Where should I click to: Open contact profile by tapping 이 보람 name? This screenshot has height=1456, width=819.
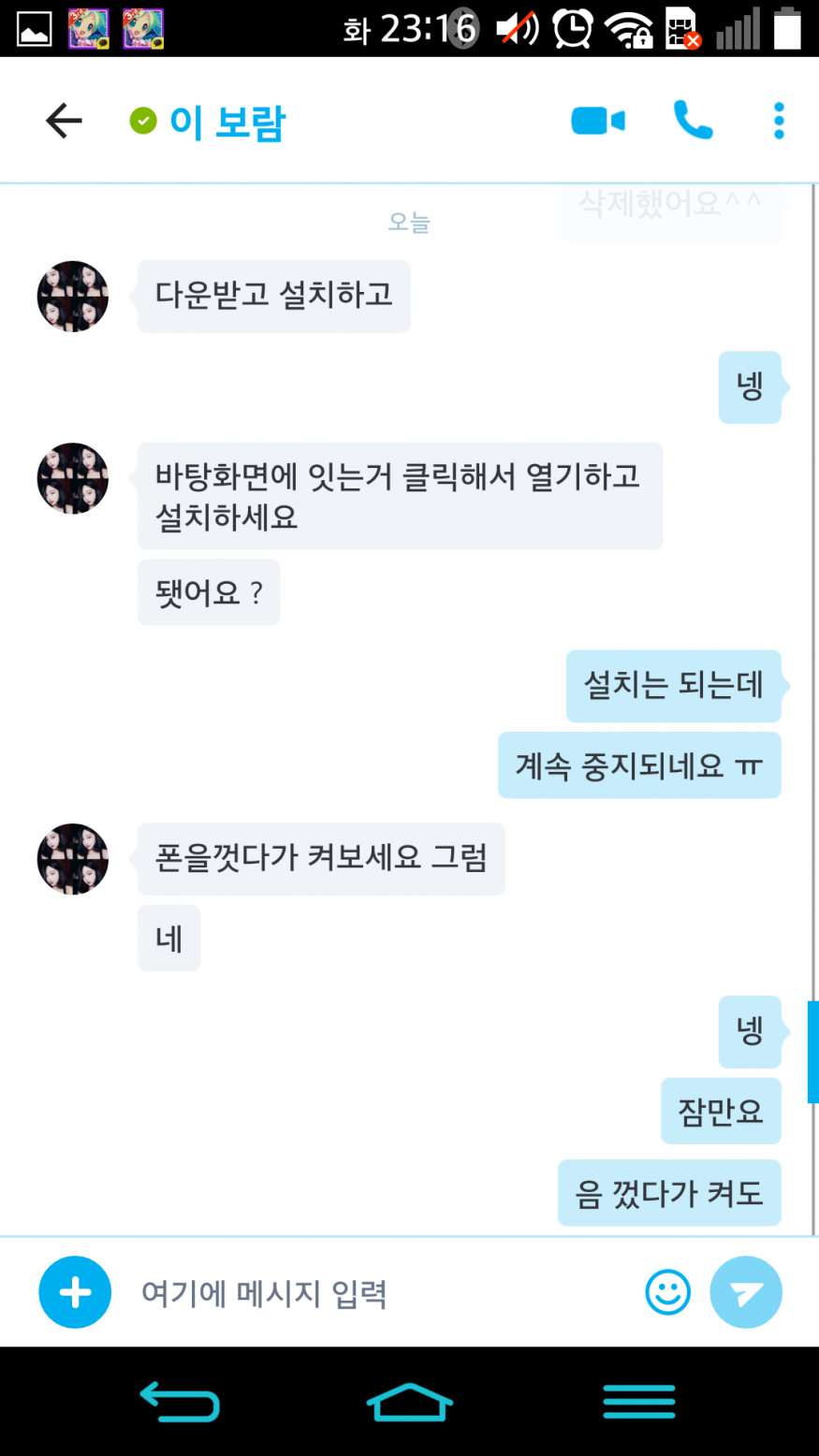(x=227, y=123)
